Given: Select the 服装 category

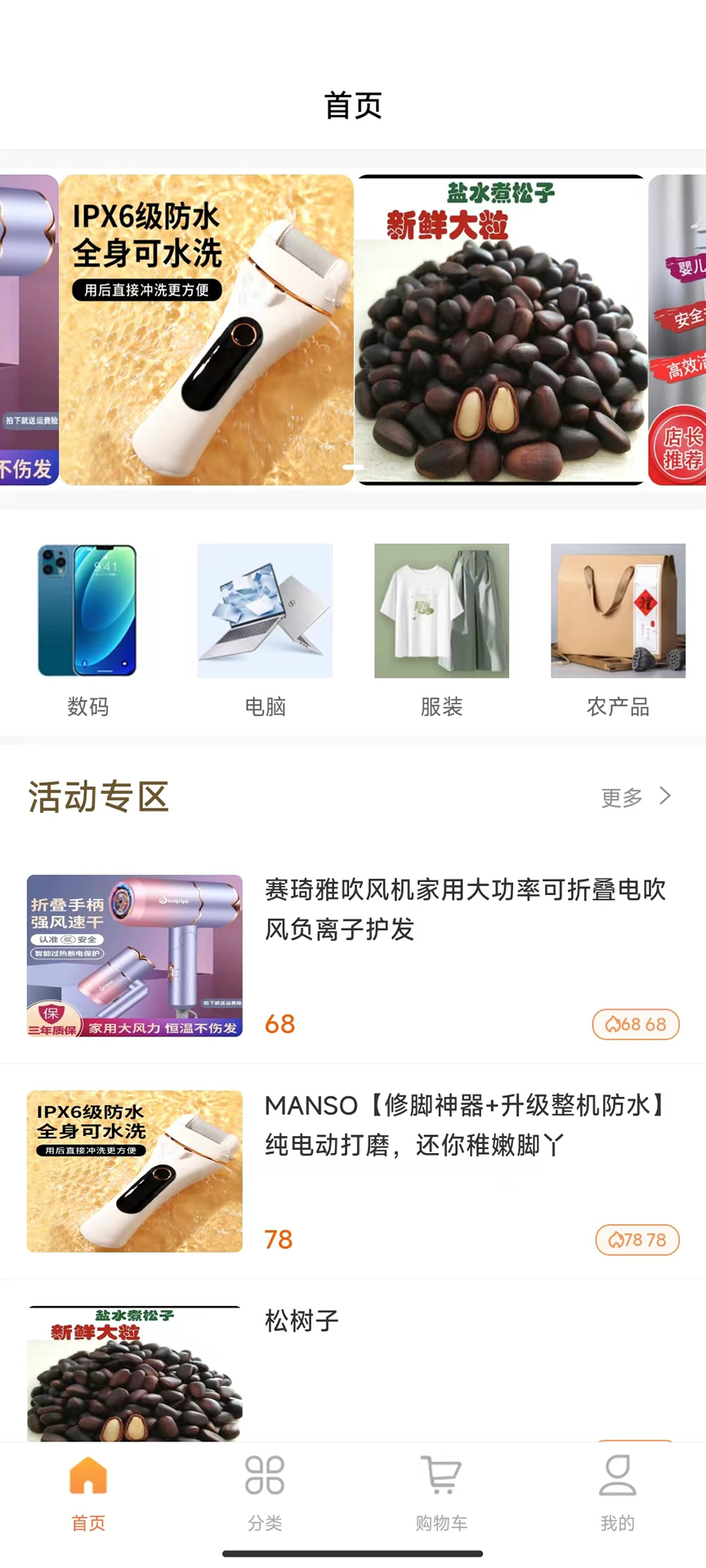Looking at the screenshot, I should click(441, 630).
